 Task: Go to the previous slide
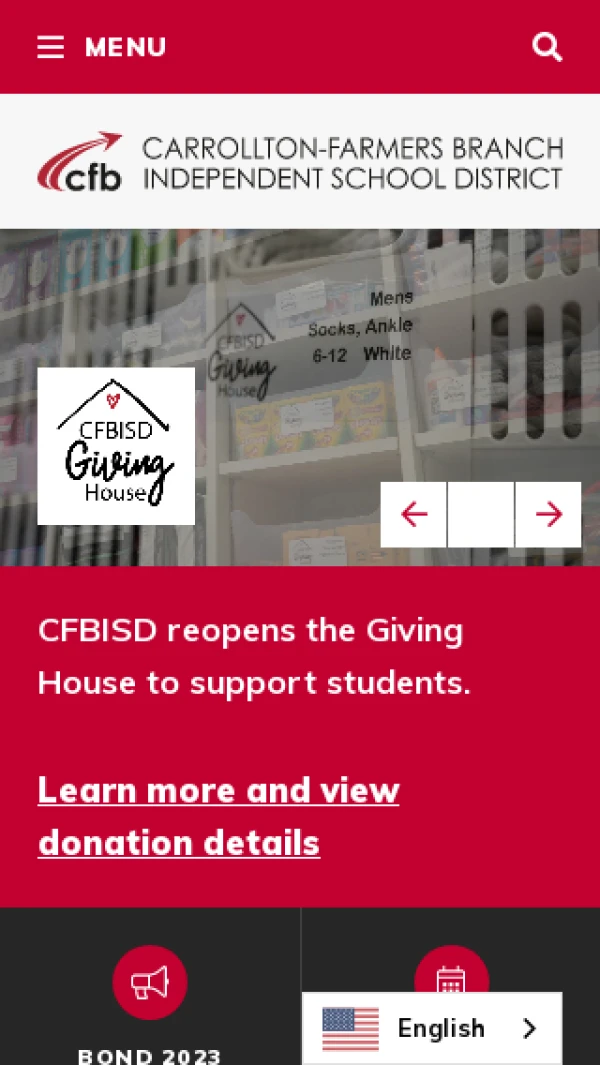tap(413, 514)
